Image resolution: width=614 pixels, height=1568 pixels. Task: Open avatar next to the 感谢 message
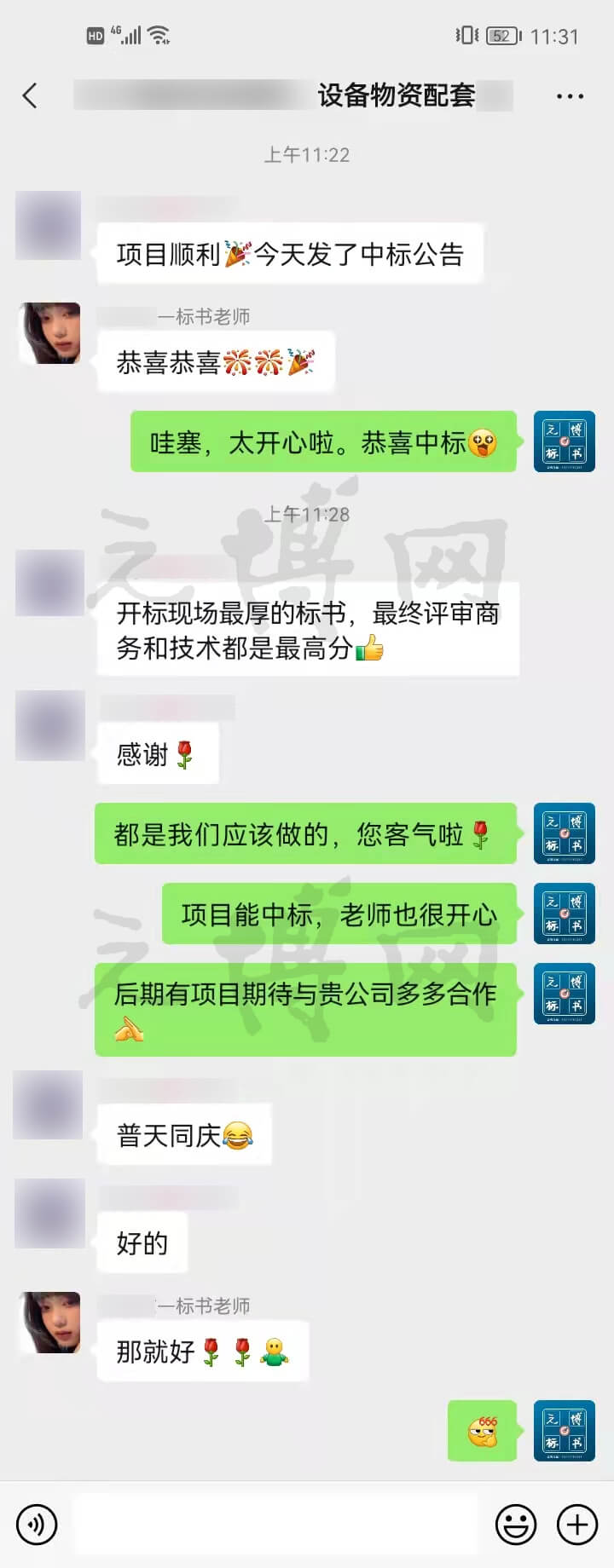pos(50,725)
